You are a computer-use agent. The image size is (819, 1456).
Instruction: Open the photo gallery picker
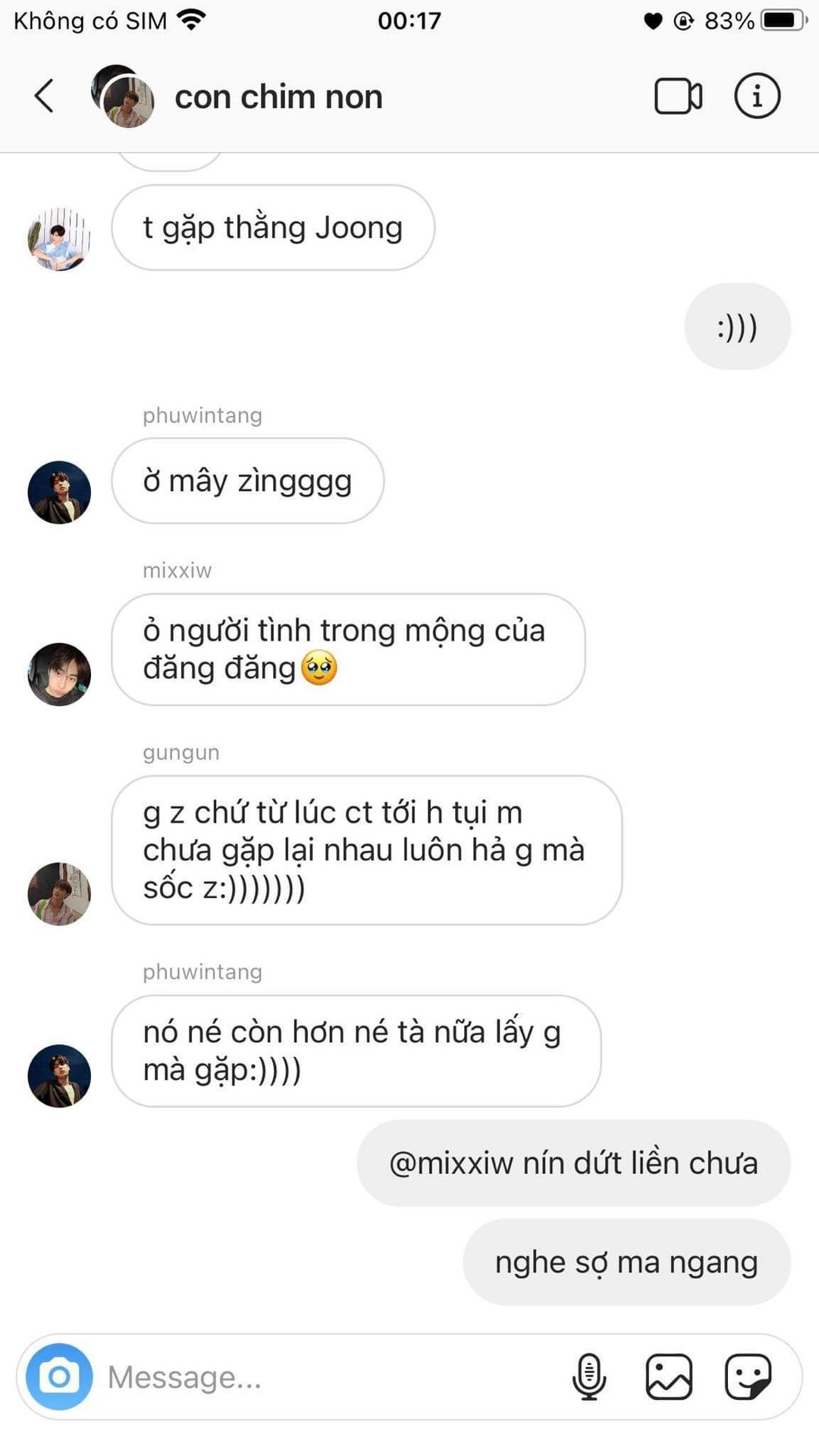pos(669,1376)
